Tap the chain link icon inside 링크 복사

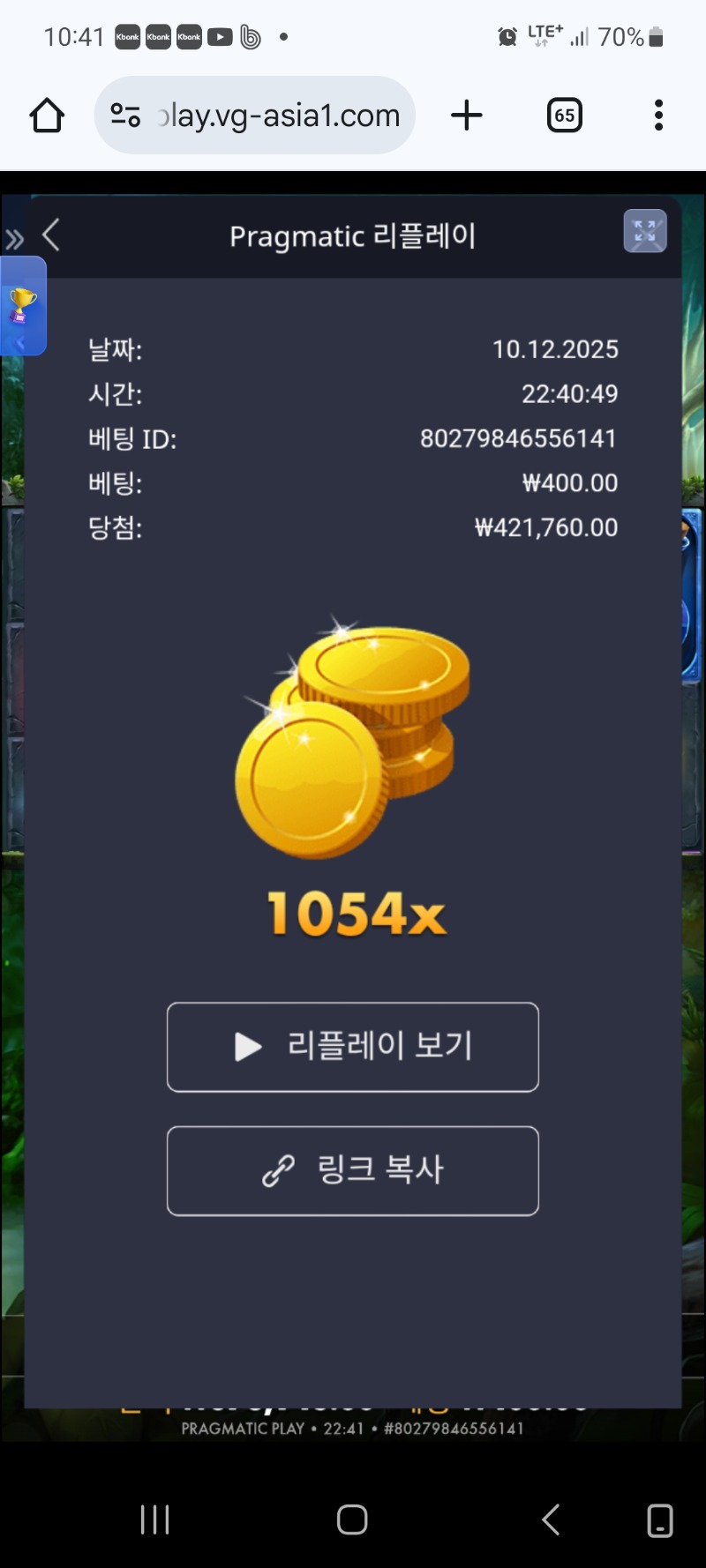click(x=278, y=1170)
